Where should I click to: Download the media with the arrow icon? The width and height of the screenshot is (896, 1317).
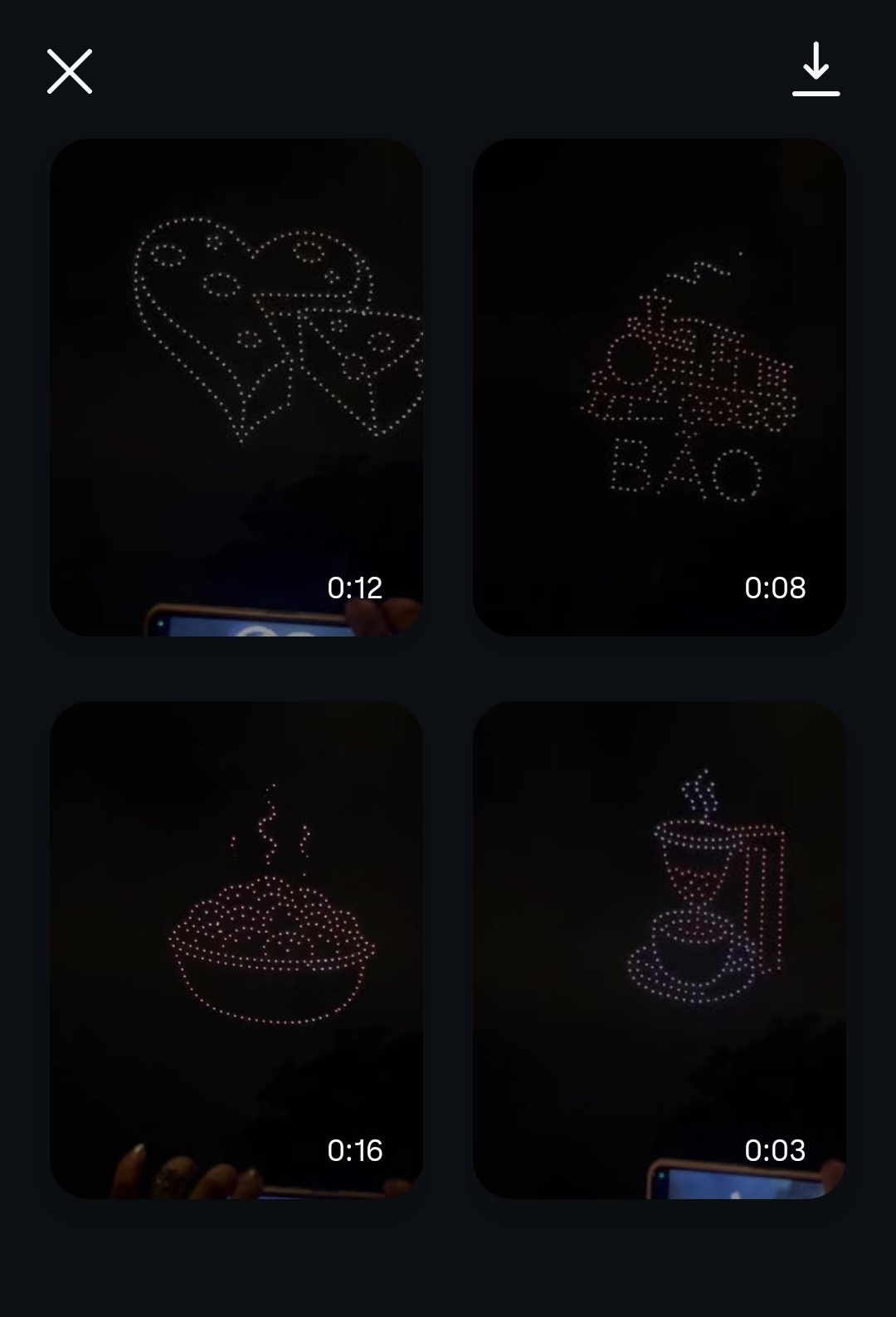click(816, 70)
